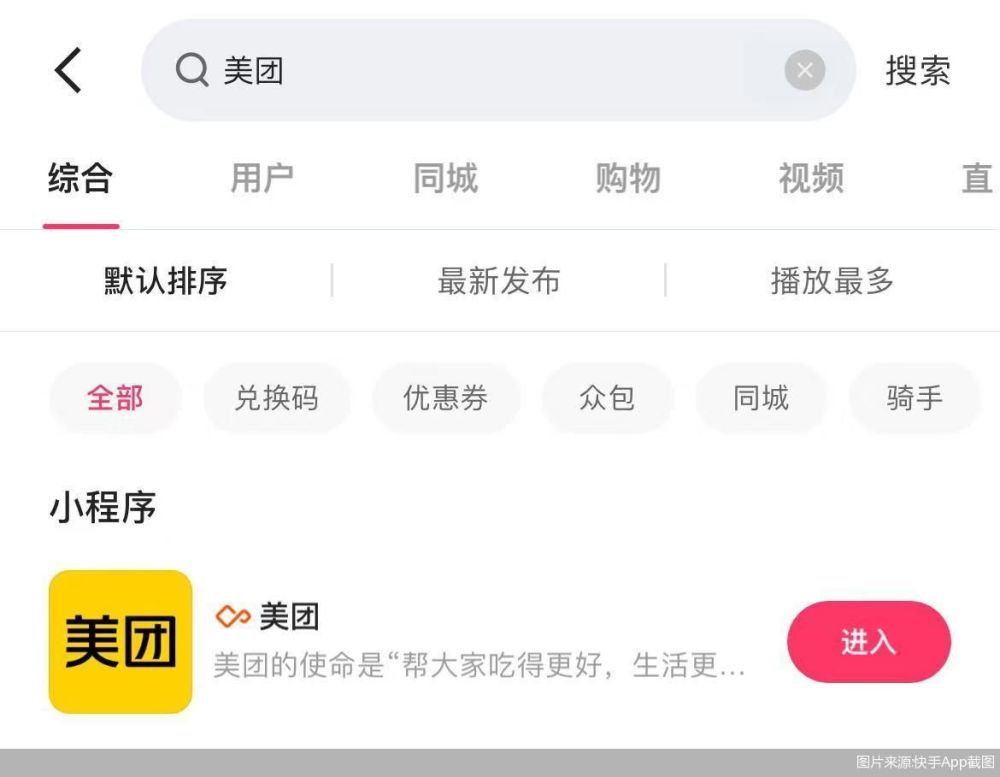Sort results by 最新发布
This screenshot has height=777, width=1000.
(498, 281)
